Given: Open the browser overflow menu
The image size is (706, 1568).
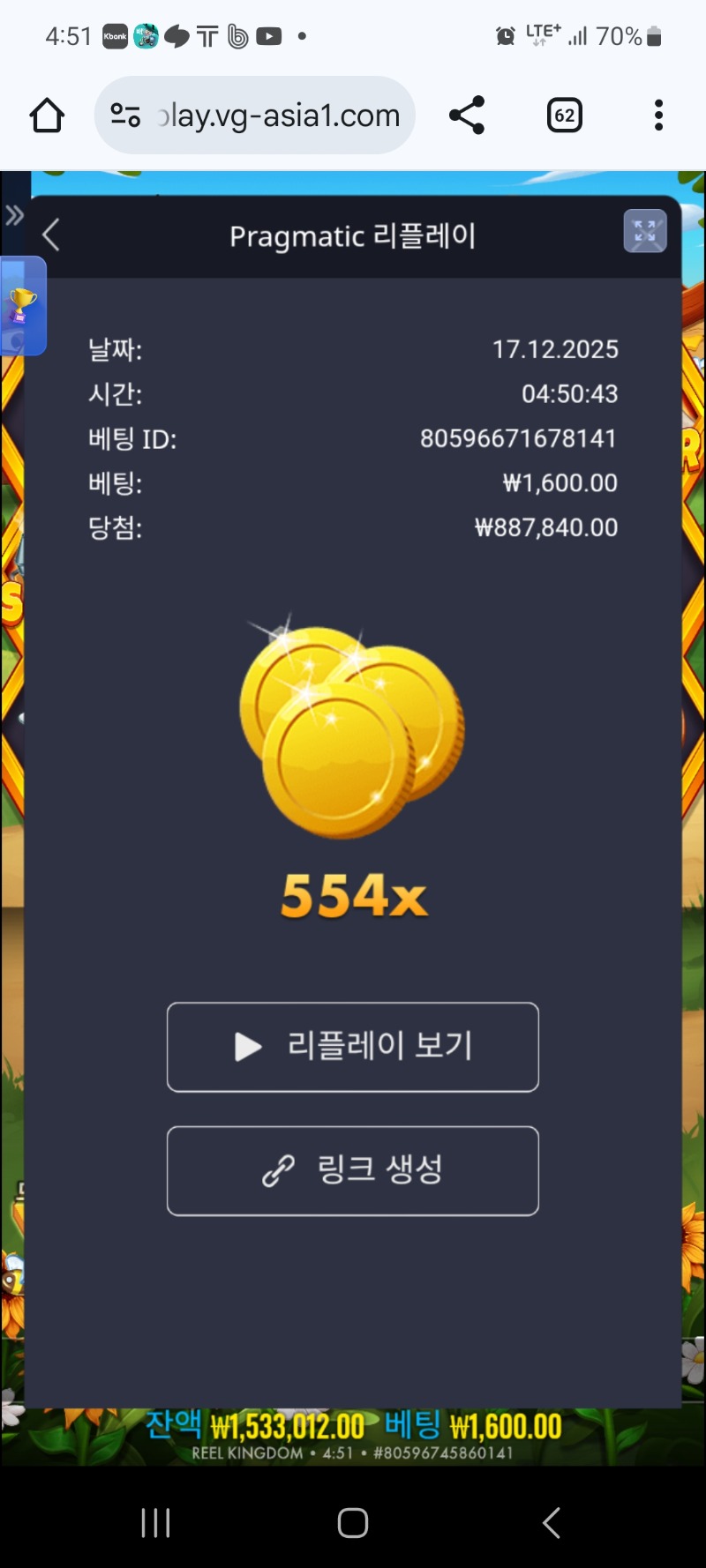Looking at the screenshot, I should click(658, 116).
